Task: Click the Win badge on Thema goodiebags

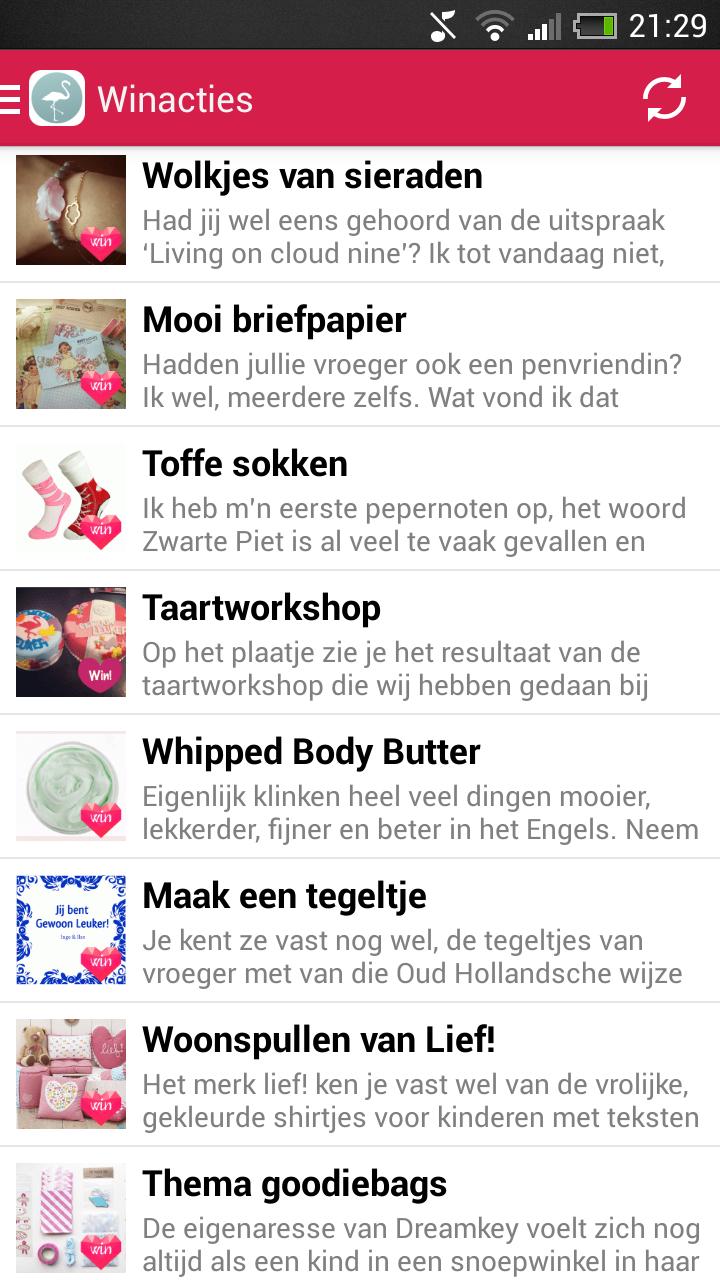Action: click(99, 1250)
